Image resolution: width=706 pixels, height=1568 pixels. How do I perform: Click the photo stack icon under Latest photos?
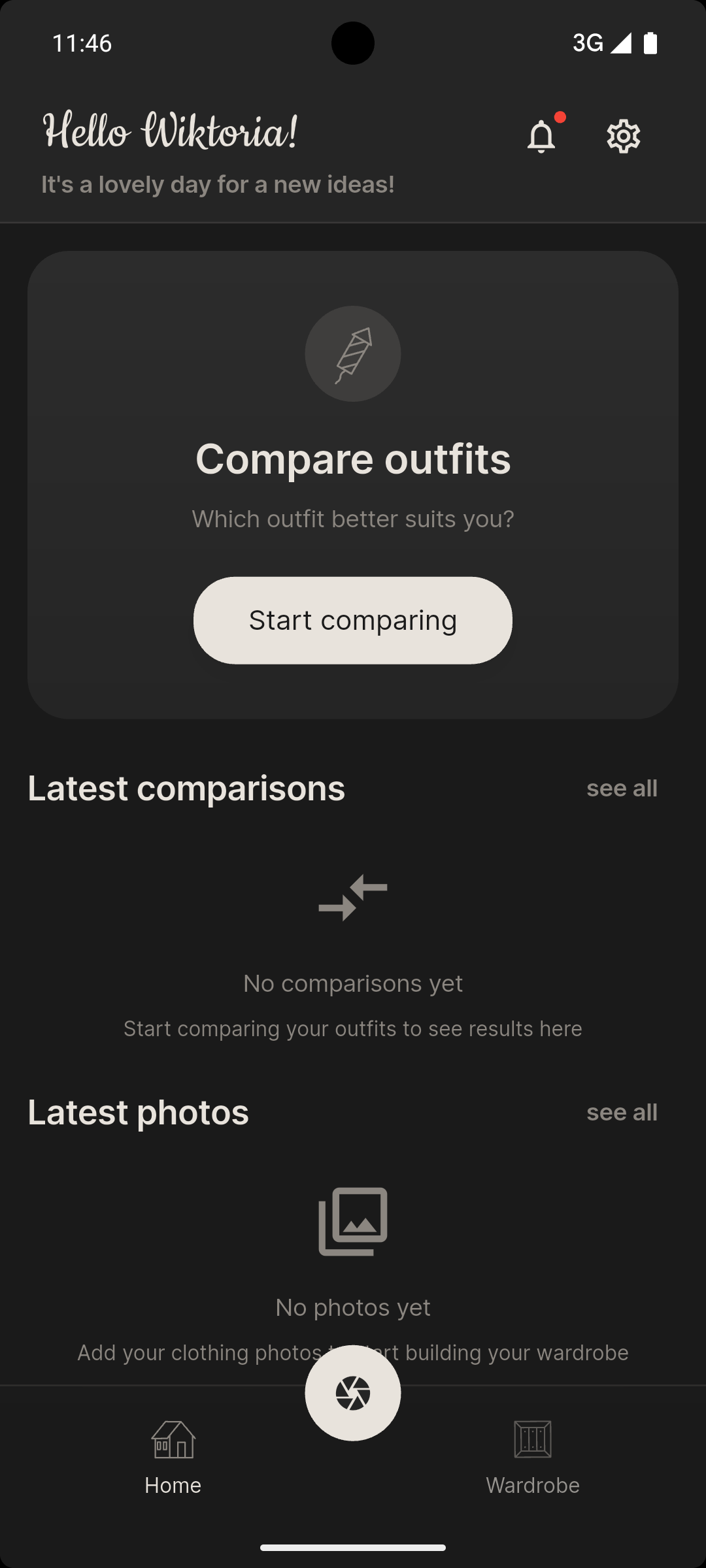[352, 1220]
